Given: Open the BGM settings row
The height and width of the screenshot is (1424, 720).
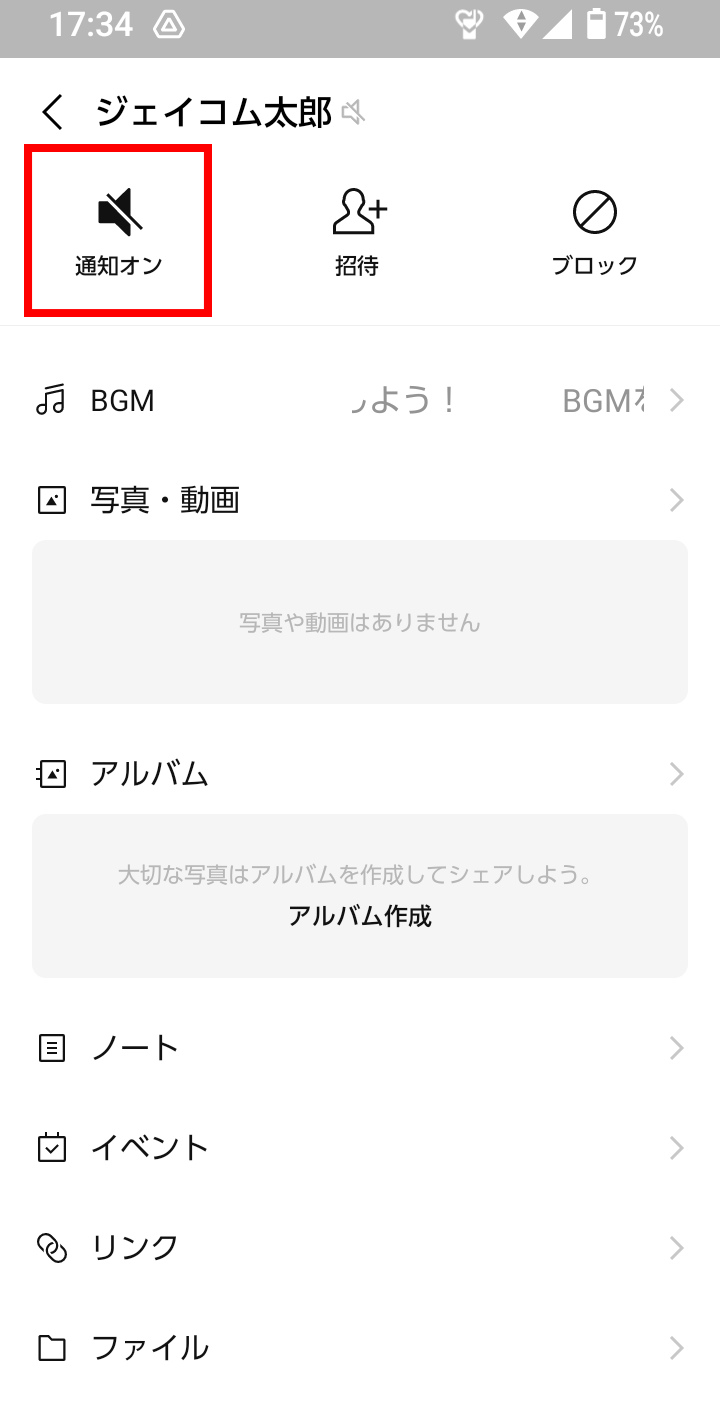Looking at the screenshot, I should [x=360, y=401].
